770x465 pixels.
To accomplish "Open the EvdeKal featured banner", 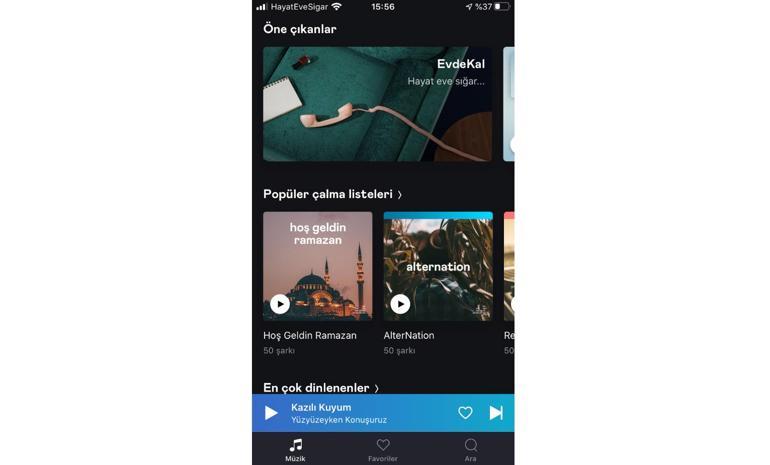I will click(x=377, y=103).
